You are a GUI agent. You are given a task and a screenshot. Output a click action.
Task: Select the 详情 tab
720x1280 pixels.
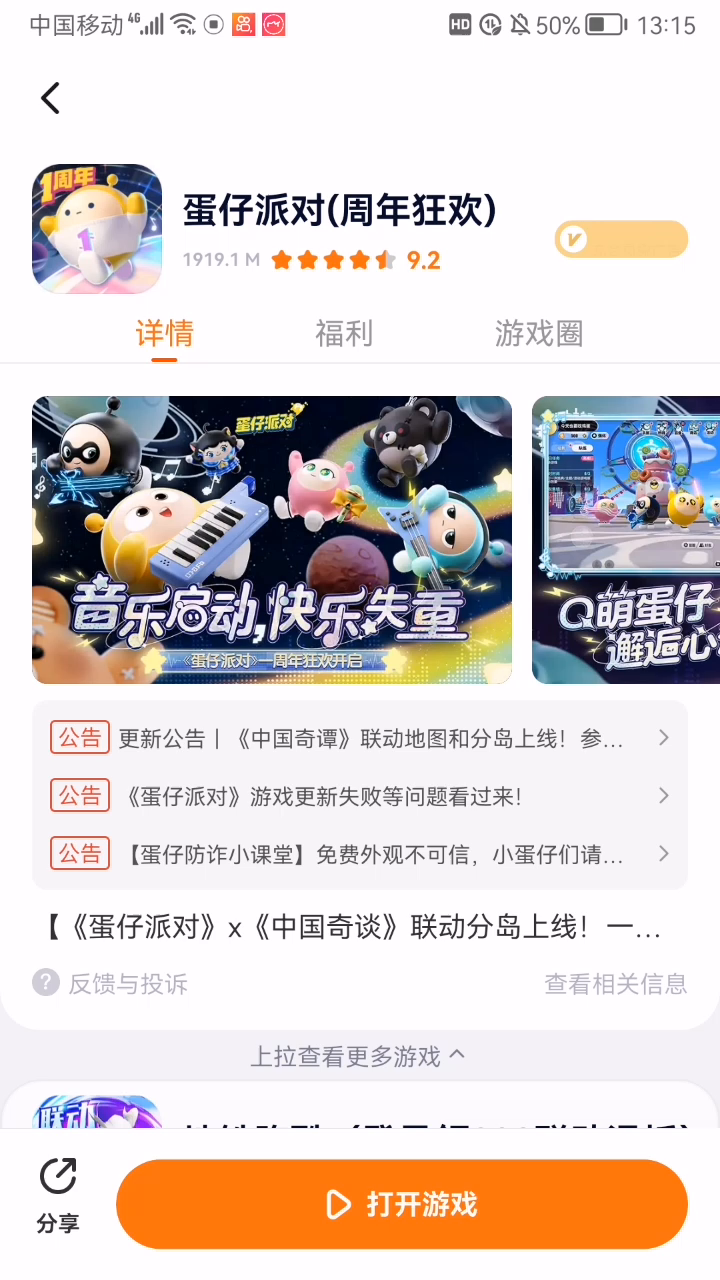click(x=165, y=333)
